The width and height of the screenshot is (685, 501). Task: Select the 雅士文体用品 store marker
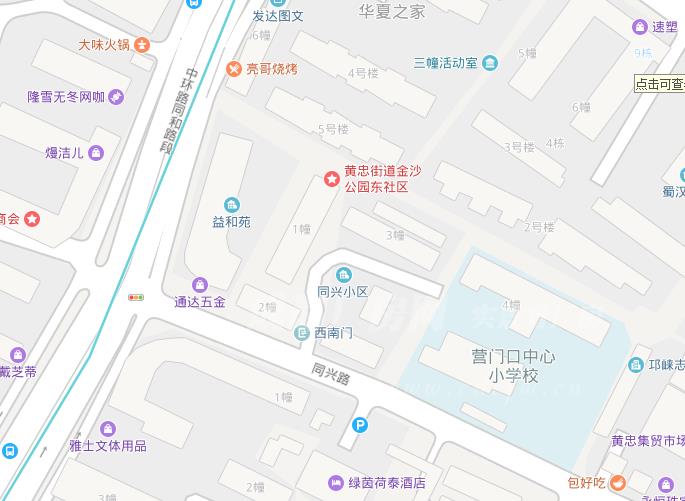coord(108,429)
